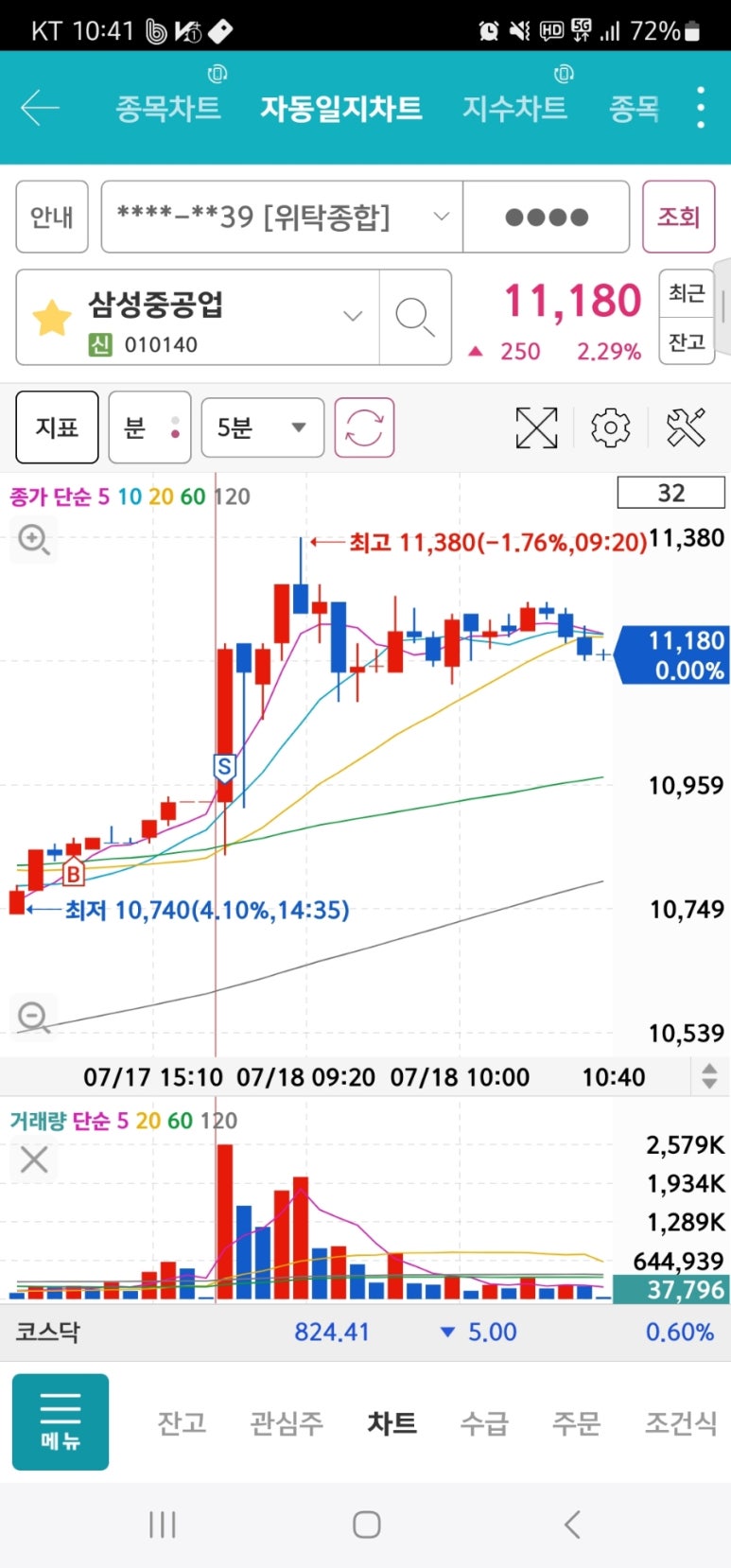The height and width of the screenshot is (1568, 731).
Task: Open the 5분 interval dropdown
Action: (x=262, y=427)
